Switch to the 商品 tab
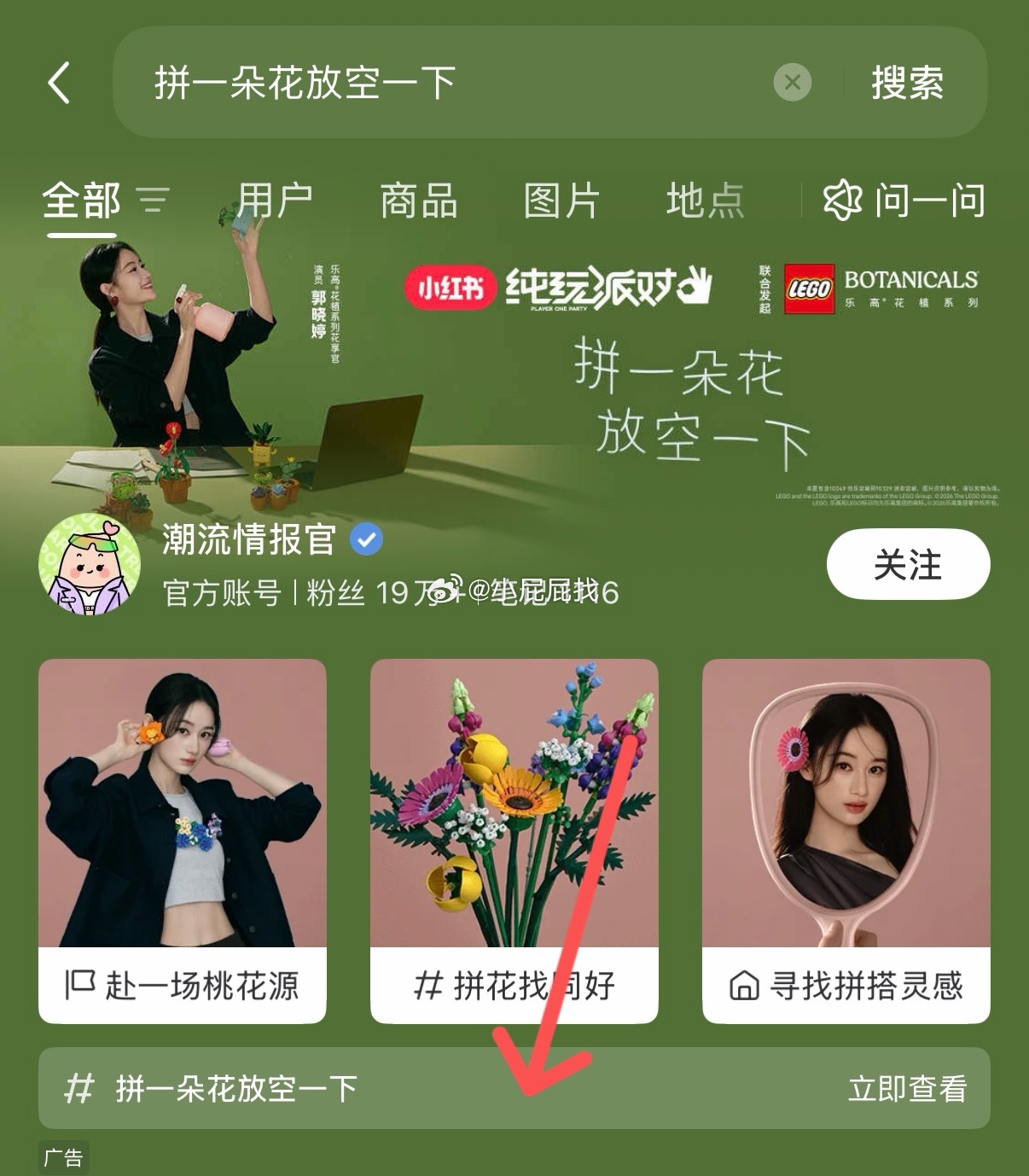Viewport: 1029px width, 1176px height. [x=418, y=201]
